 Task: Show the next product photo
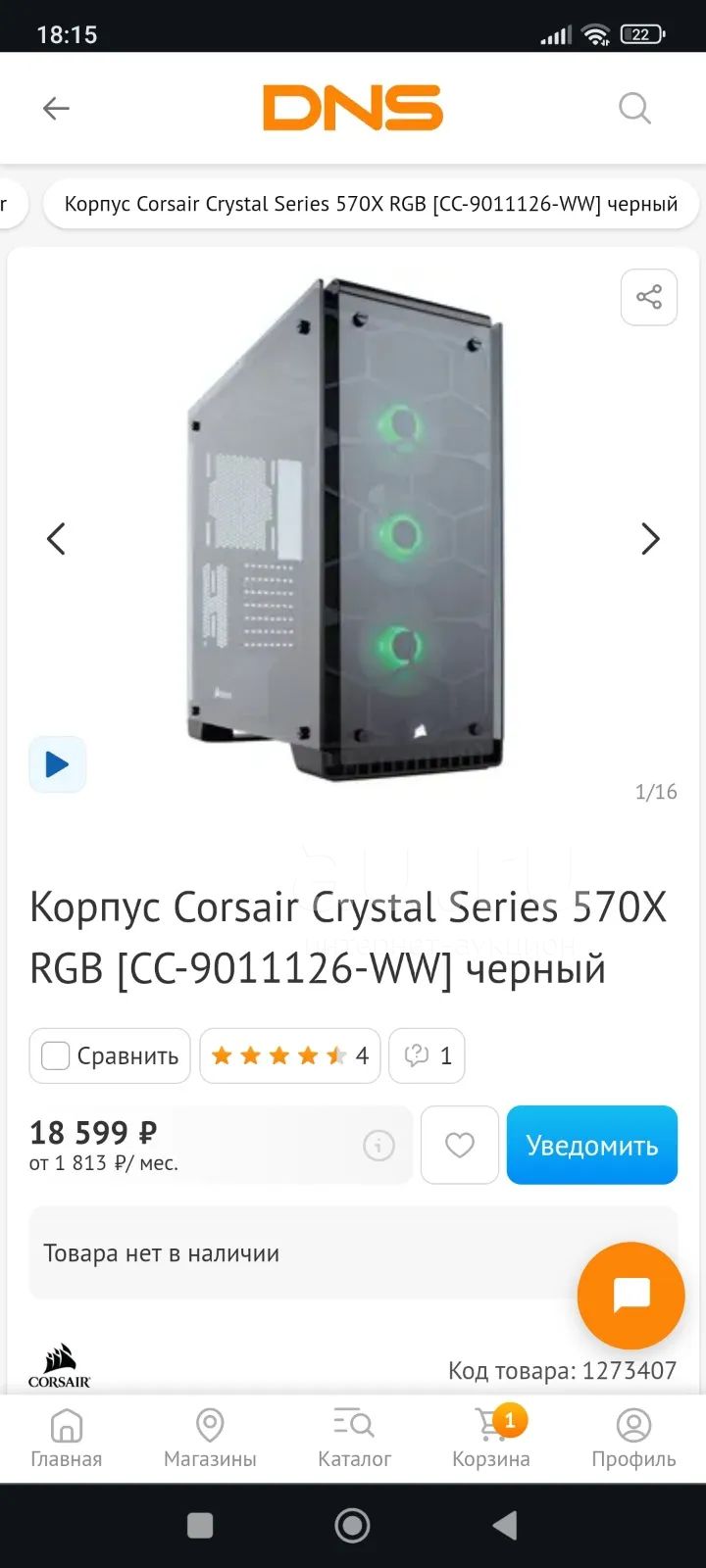(650, 539)
